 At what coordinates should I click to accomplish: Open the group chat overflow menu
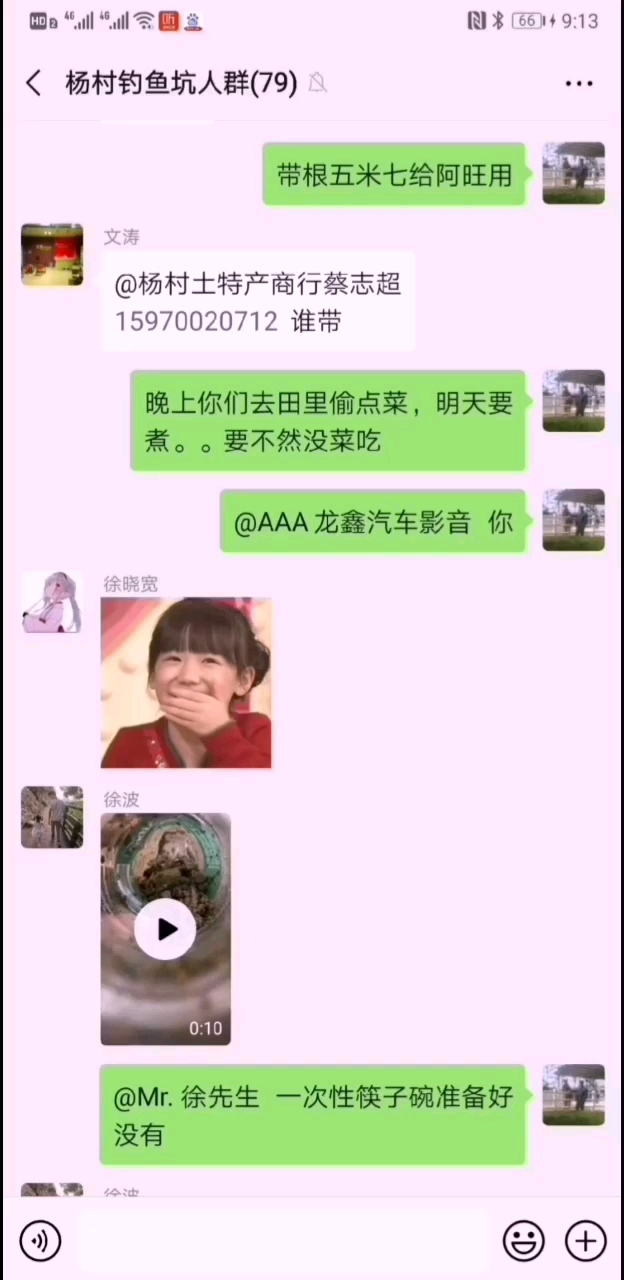579,84
